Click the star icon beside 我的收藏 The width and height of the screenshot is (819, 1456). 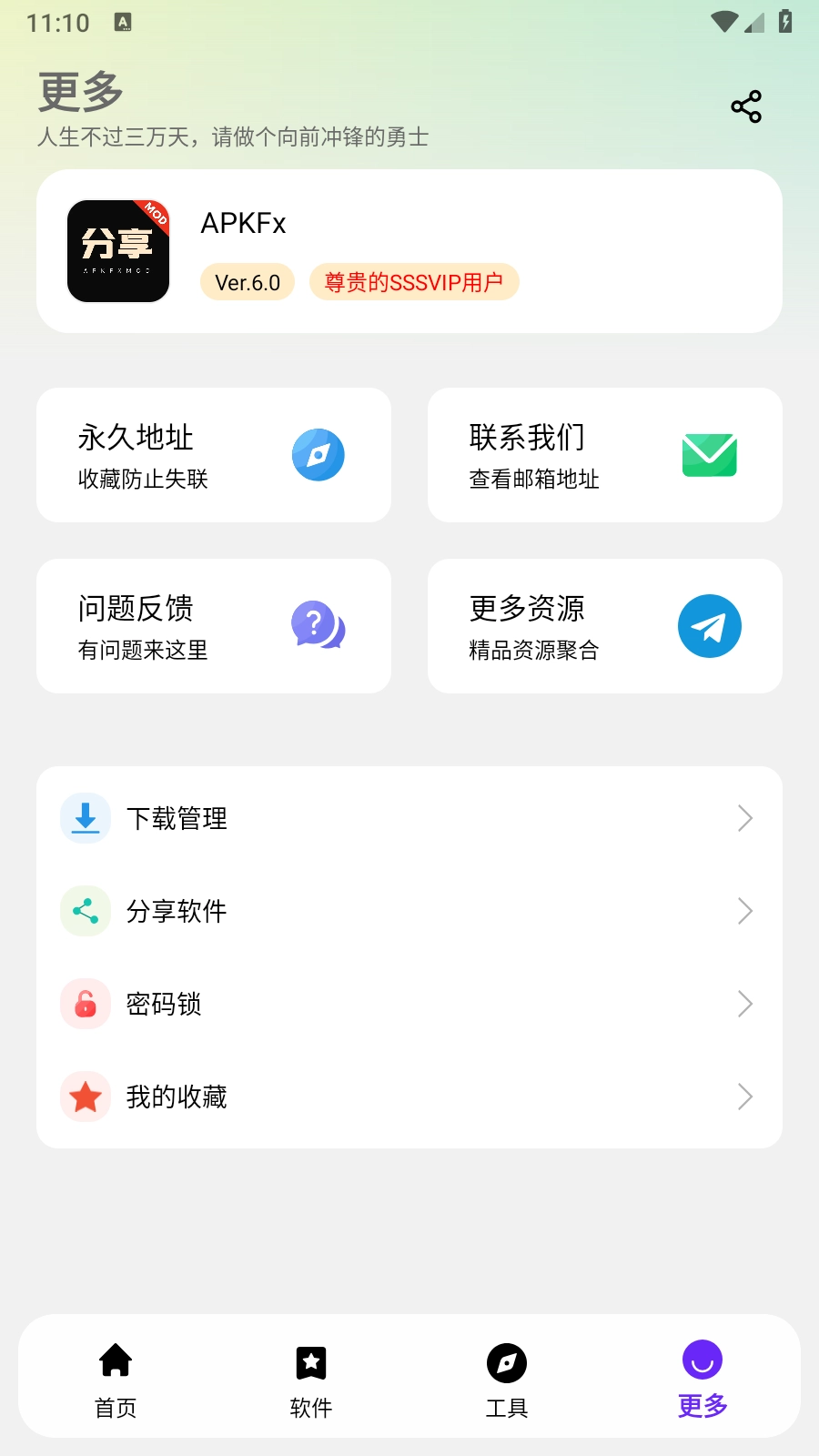[85, 1097]
